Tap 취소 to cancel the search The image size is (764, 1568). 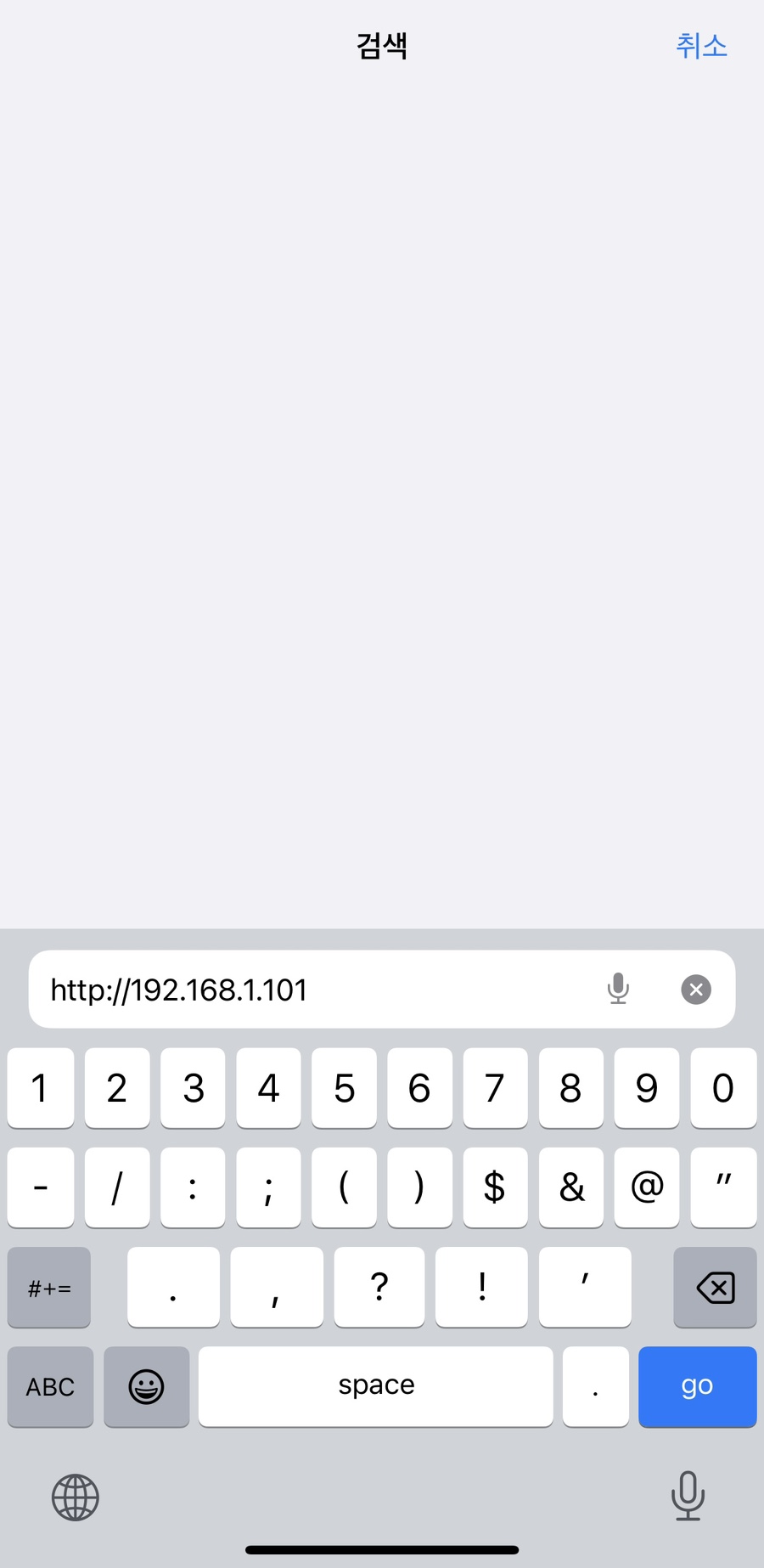[x=701, y=45]
